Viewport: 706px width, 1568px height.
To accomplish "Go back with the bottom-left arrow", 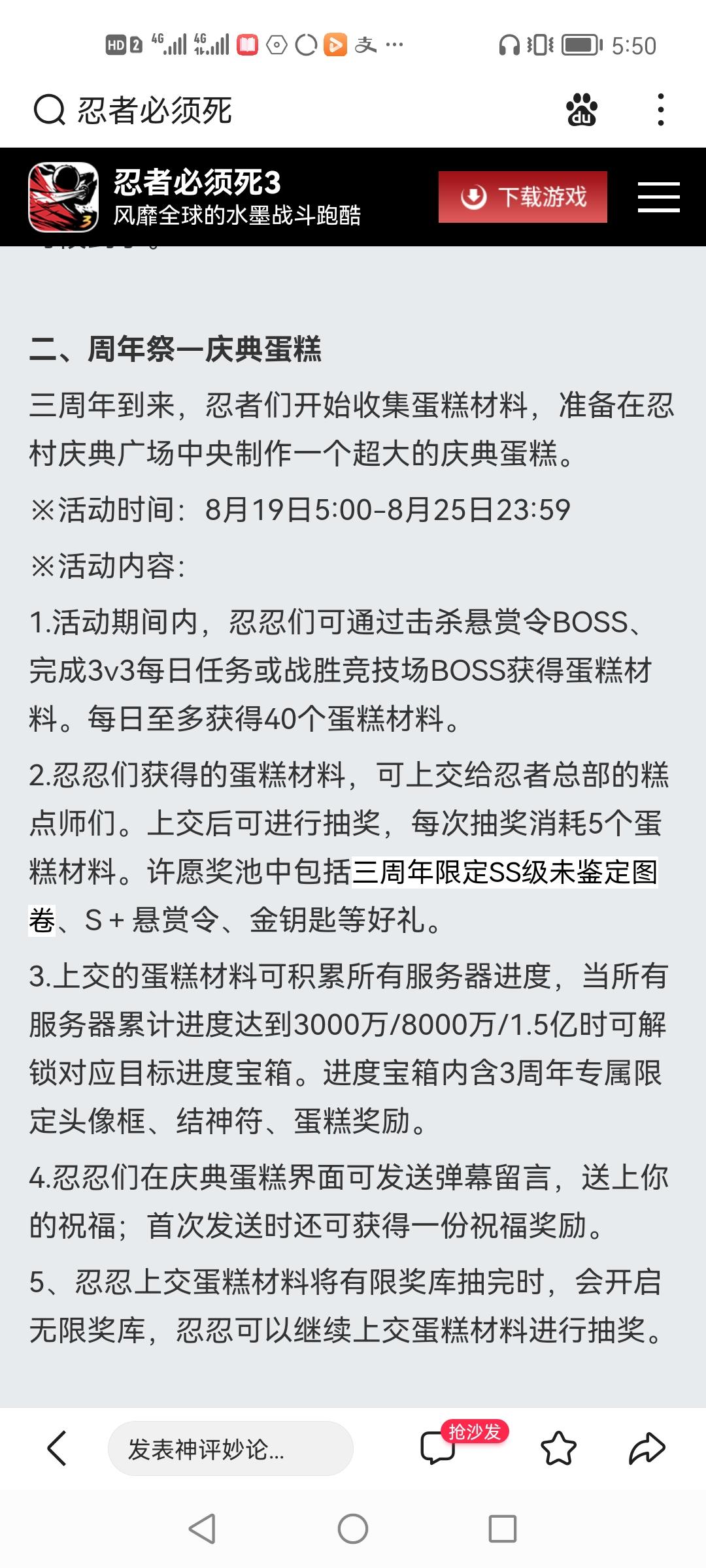I will [58, 1448].
